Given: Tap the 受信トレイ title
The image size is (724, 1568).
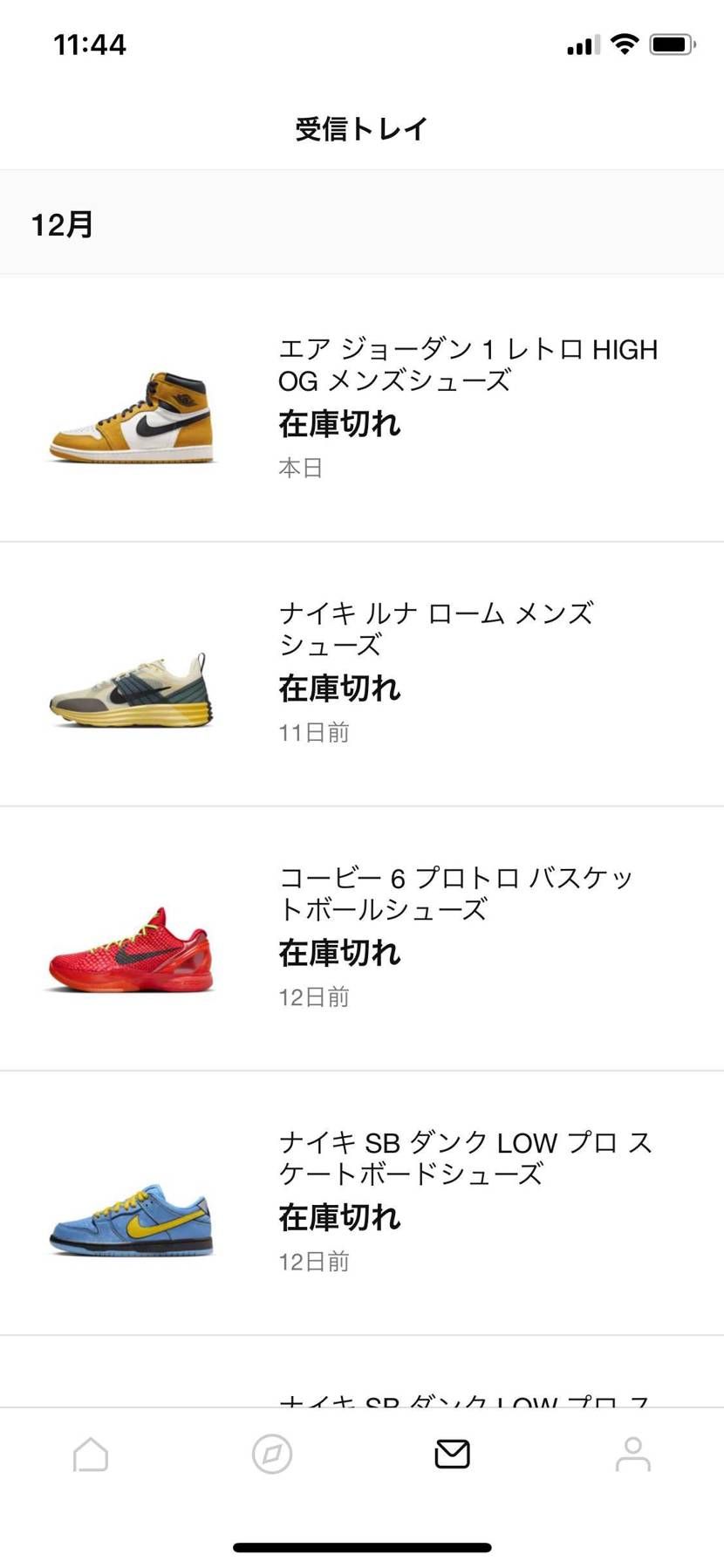Looking at the screenshot, I should 361,127.
